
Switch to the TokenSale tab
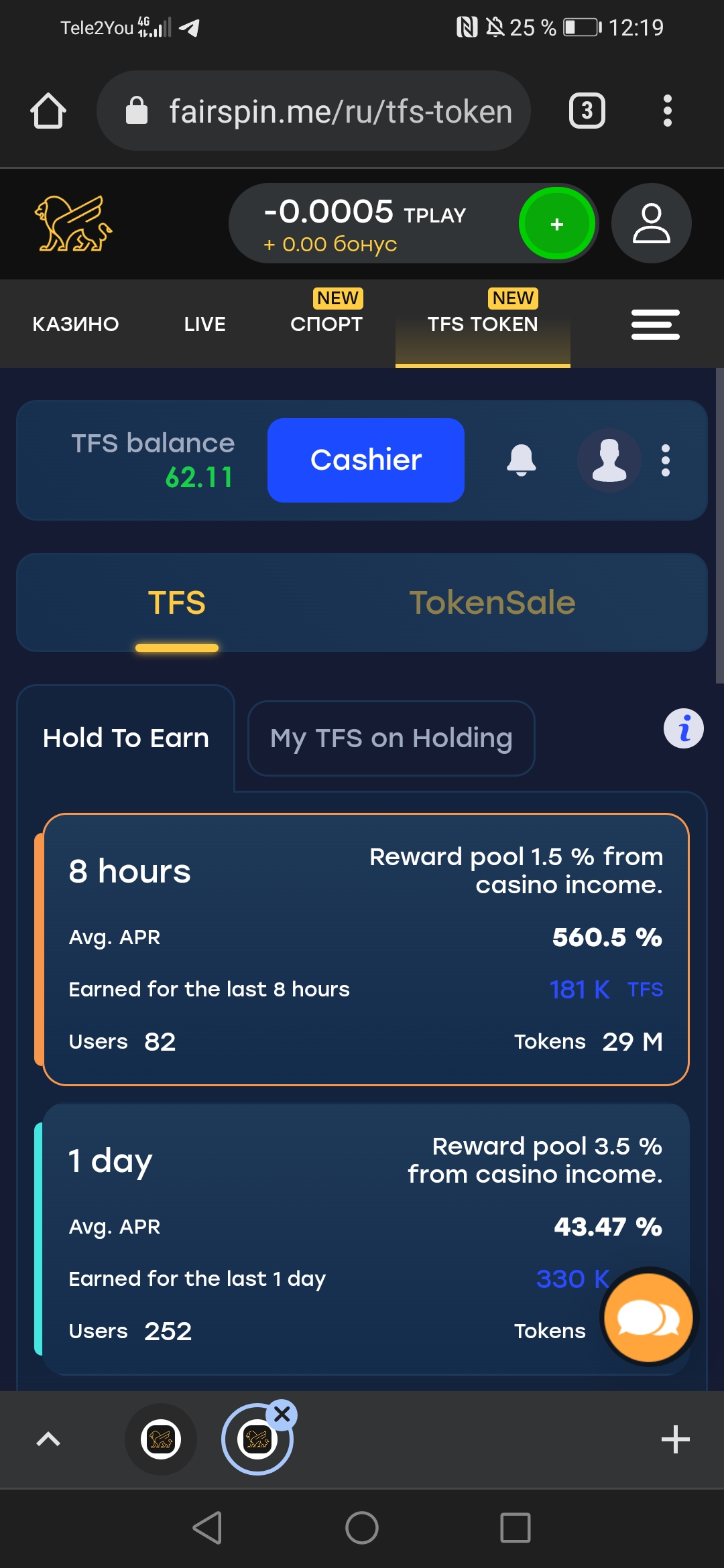pos(492,602)
